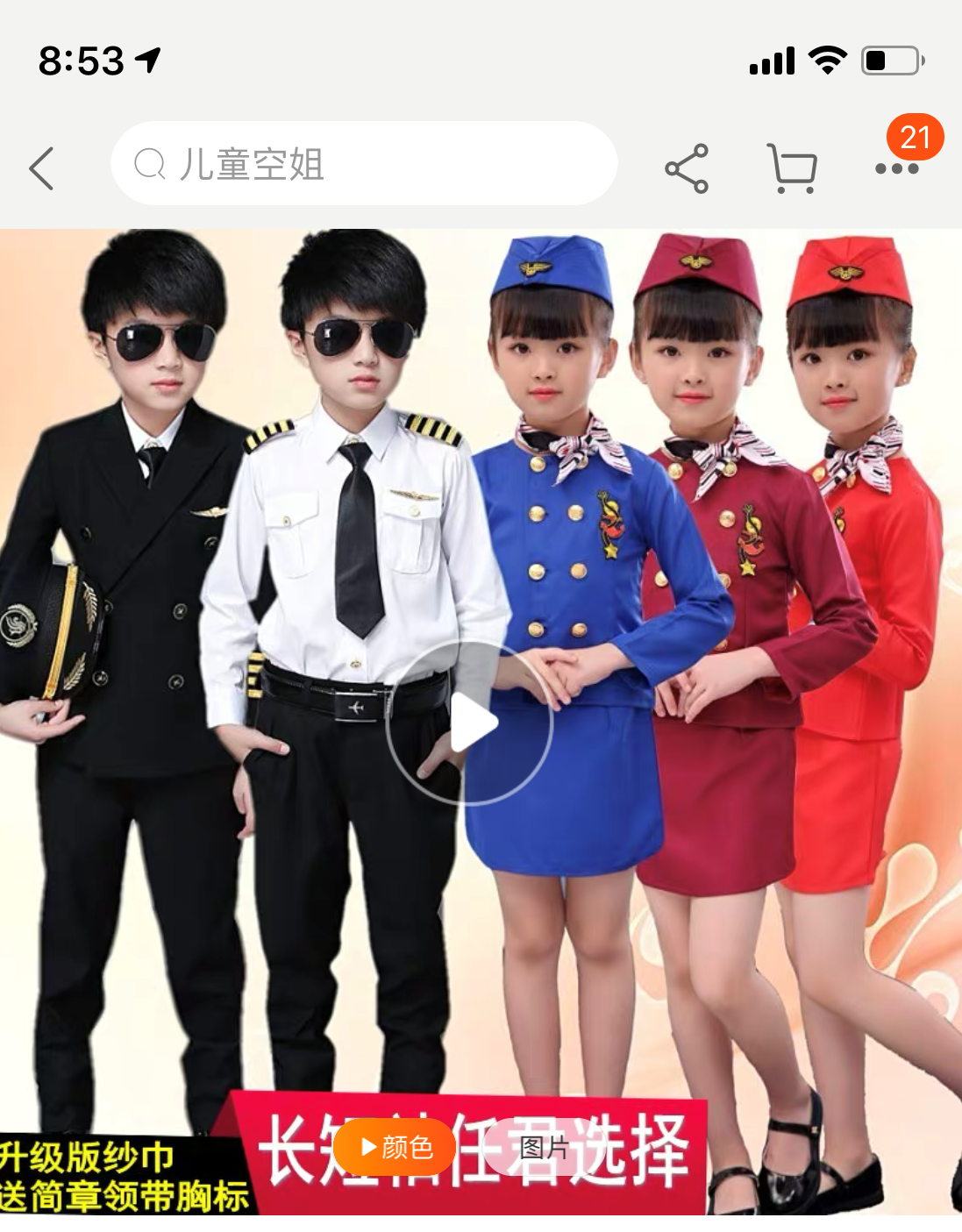Go back using the top-left arrow
Viewport: 962px width, 1232px height.
(x=42, y=167)
